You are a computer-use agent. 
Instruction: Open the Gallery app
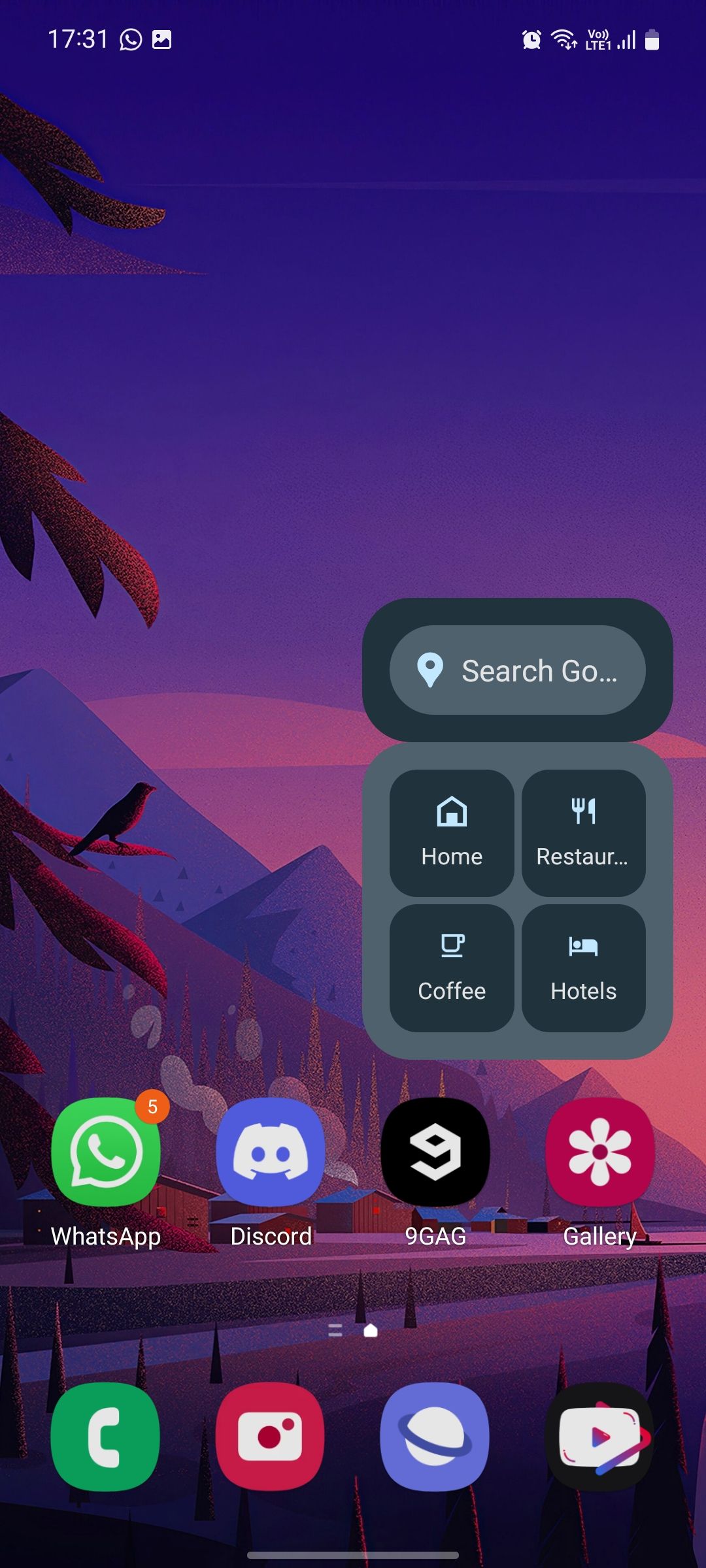(600, 1152)
